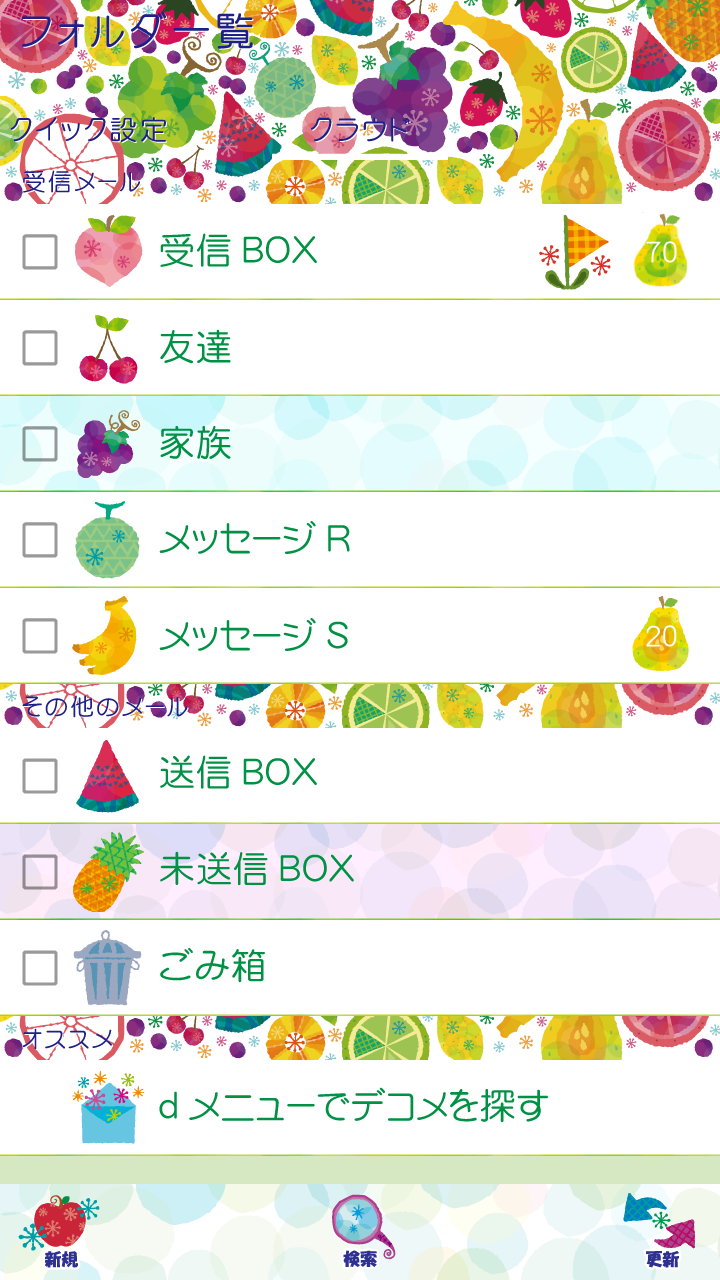
Task: Mark the メッセージR checkbox
Action: 40,540
